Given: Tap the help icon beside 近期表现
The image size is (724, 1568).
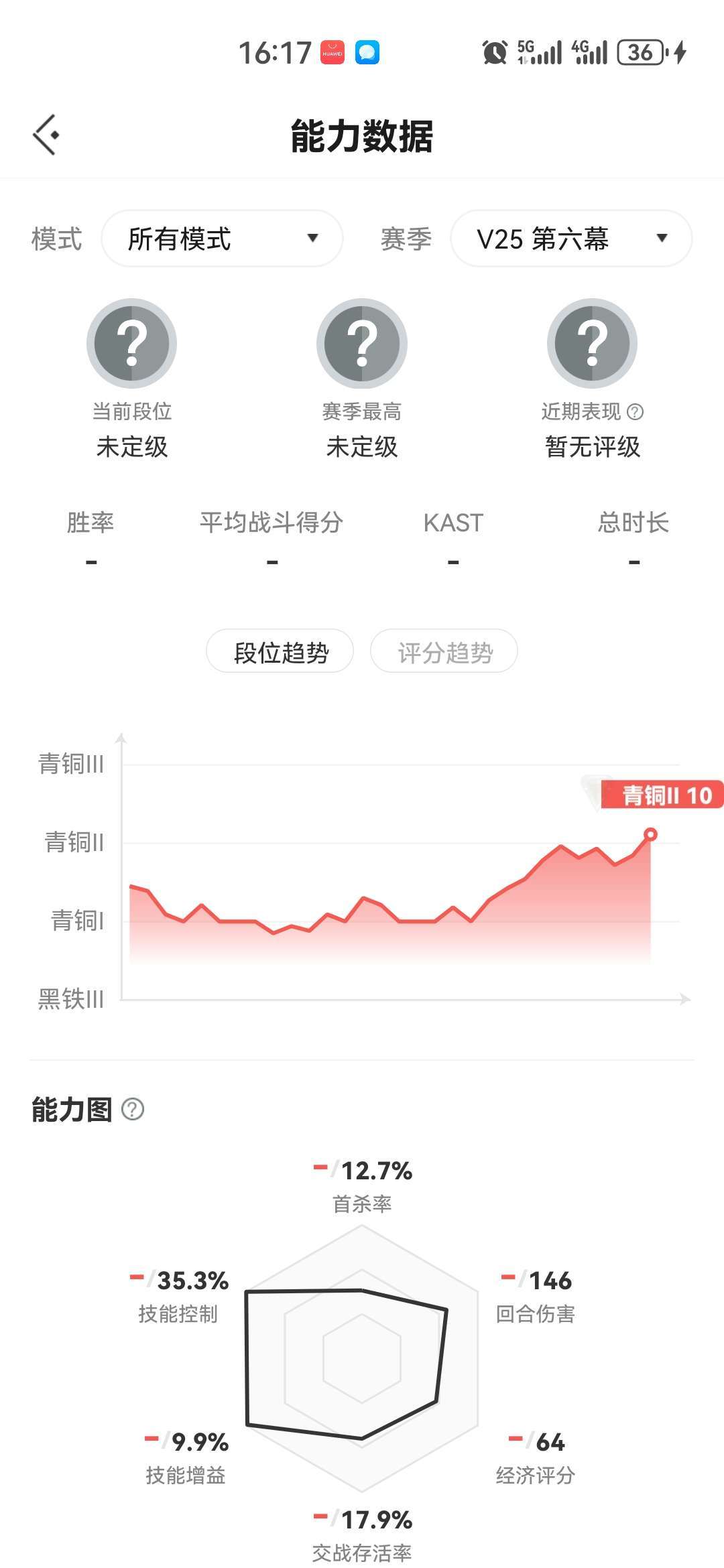Looking at the screenshot, I should 635,411.
